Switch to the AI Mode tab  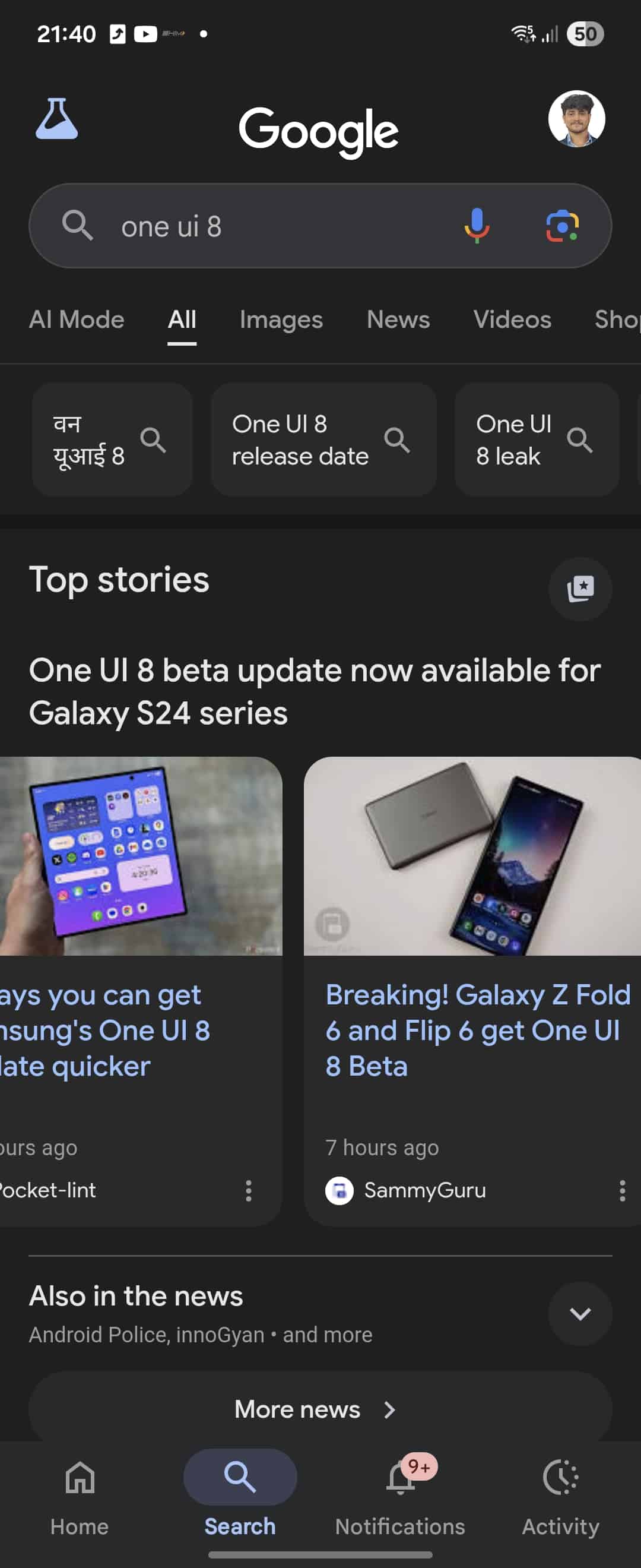tap(77, 320)
